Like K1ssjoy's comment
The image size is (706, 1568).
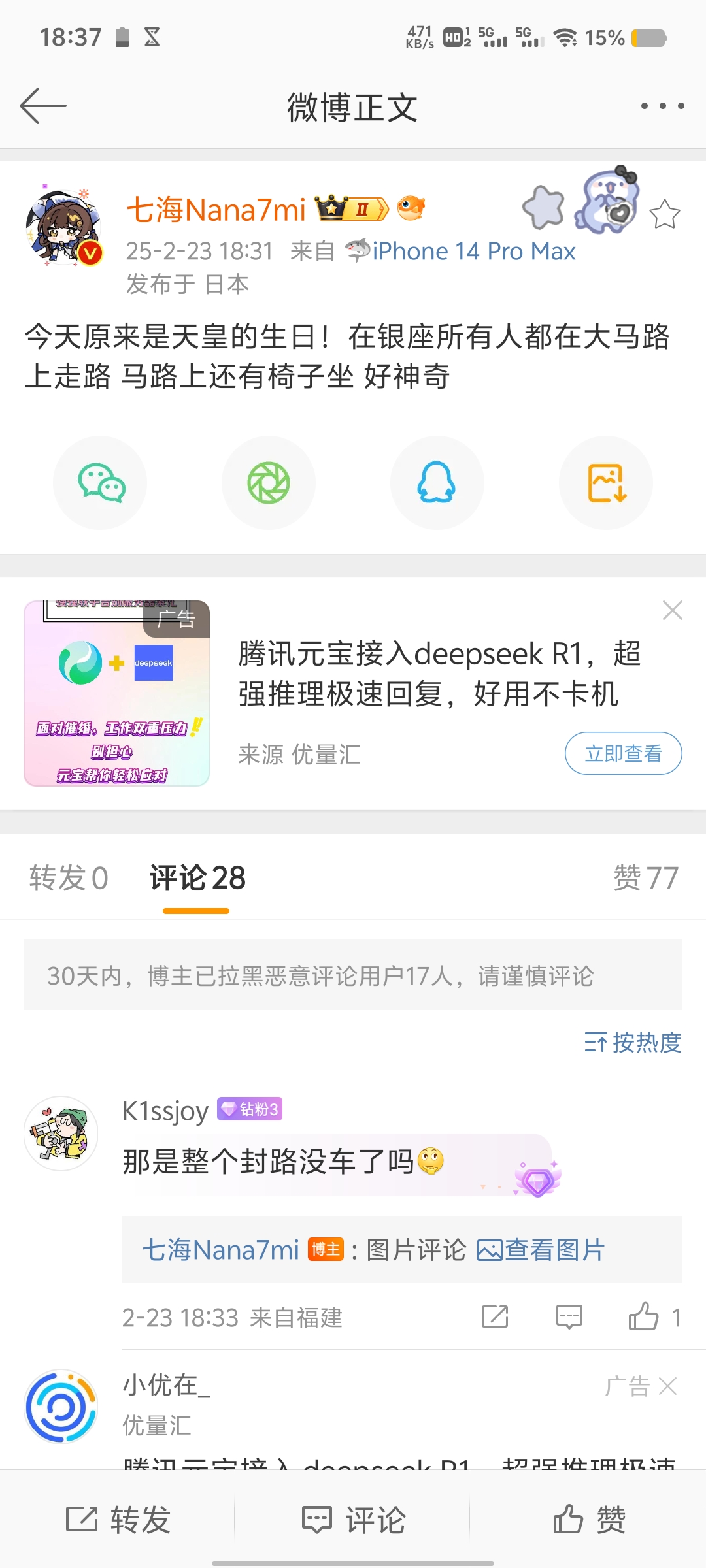644,1317
